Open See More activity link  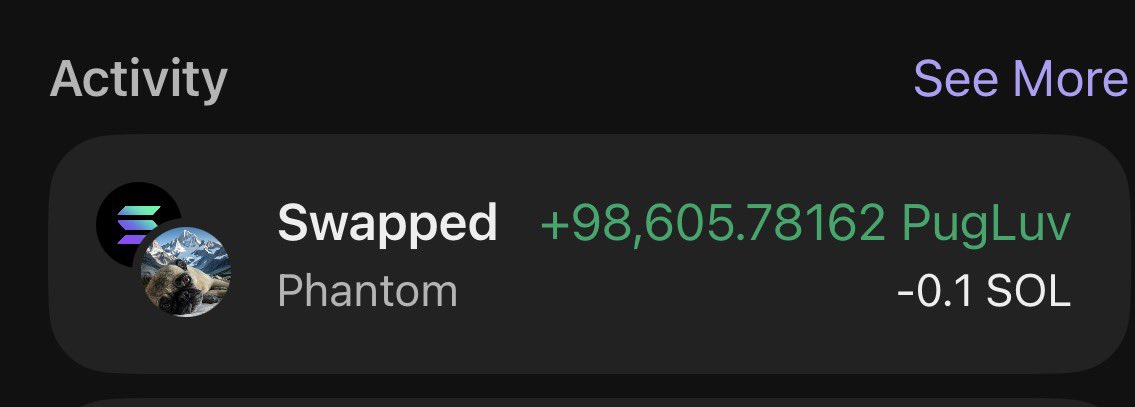point(1020,79)
